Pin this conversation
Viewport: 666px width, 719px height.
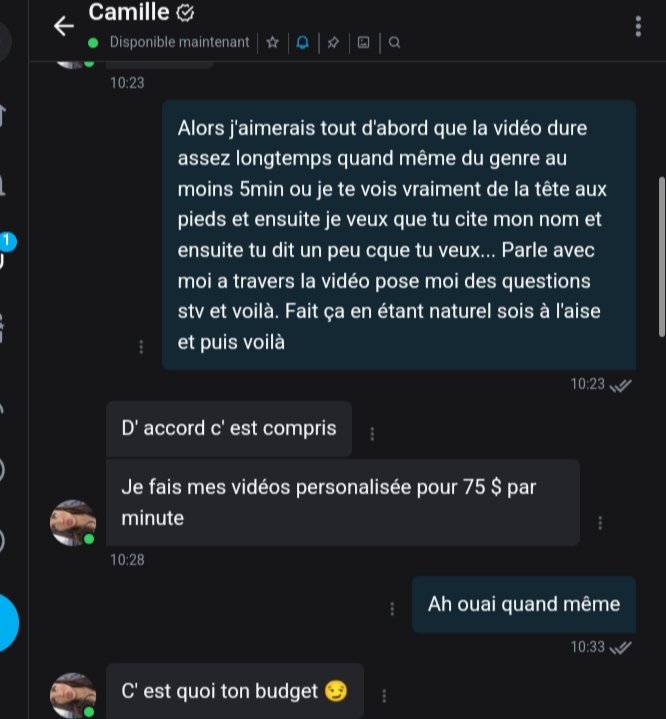coord(333,42)
